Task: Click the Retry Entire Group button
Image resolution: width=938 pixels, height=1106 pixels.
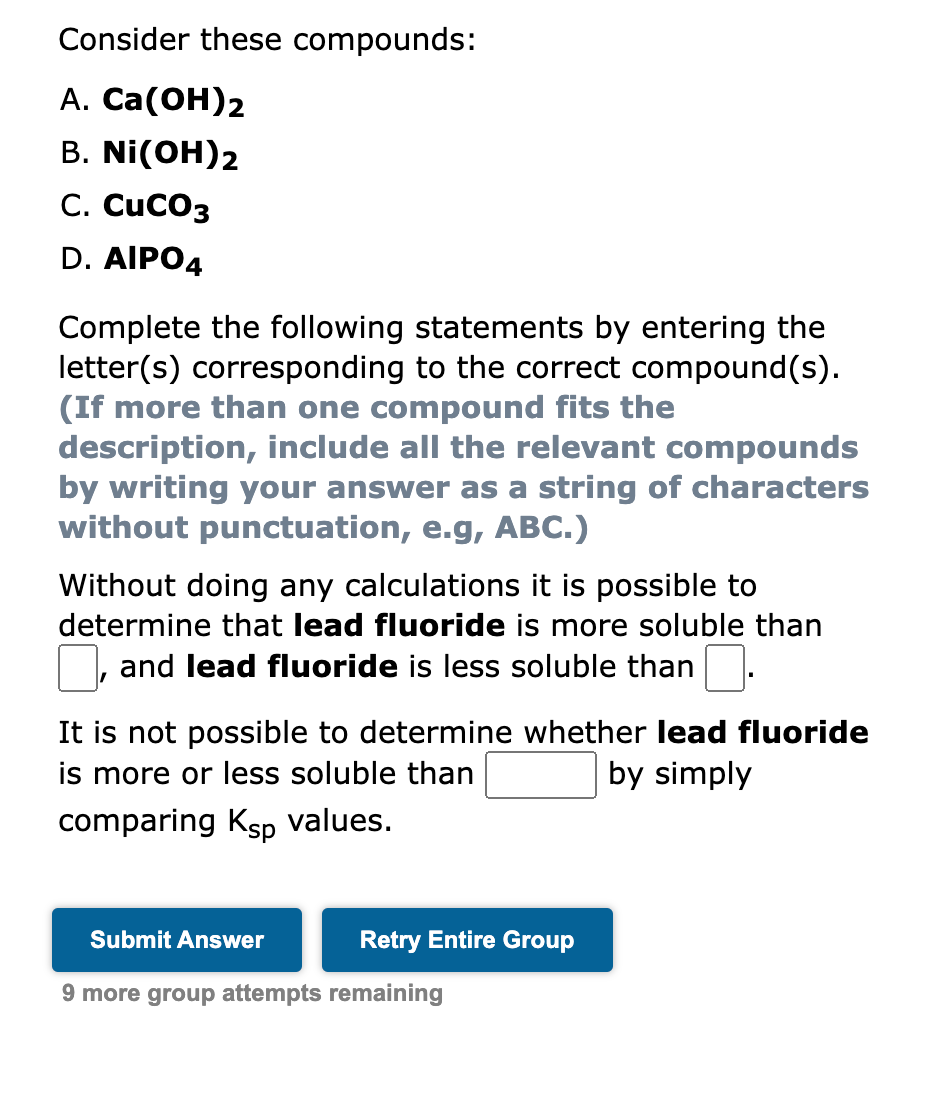Action: click(466, 939)
